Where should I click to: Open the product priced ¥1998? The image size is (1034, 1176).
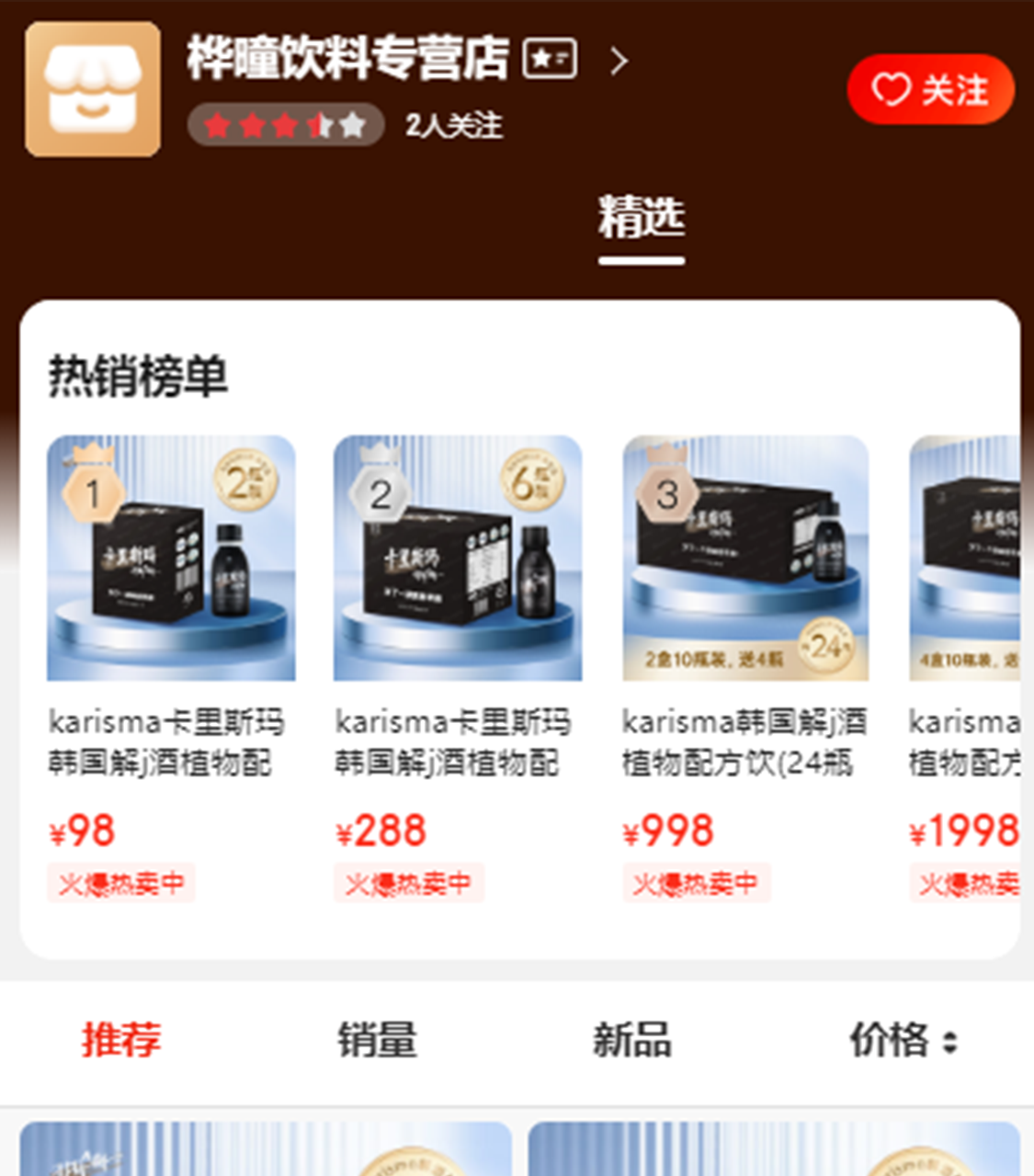coord(965,558)
